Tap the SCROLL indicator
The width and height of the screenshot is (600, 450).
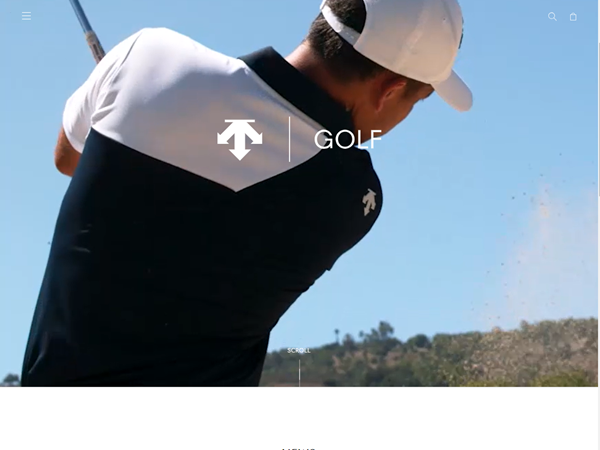[x=299, y=351]
